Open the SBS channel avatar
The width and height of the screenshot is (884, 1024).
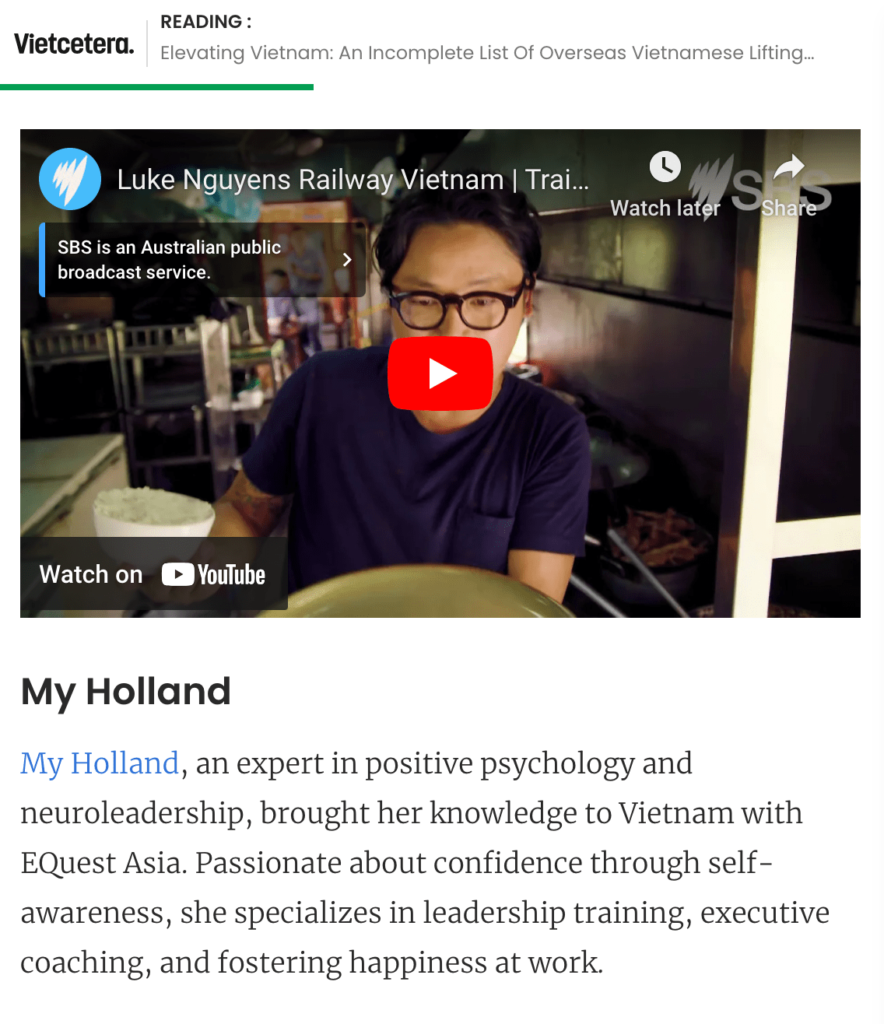70,179
